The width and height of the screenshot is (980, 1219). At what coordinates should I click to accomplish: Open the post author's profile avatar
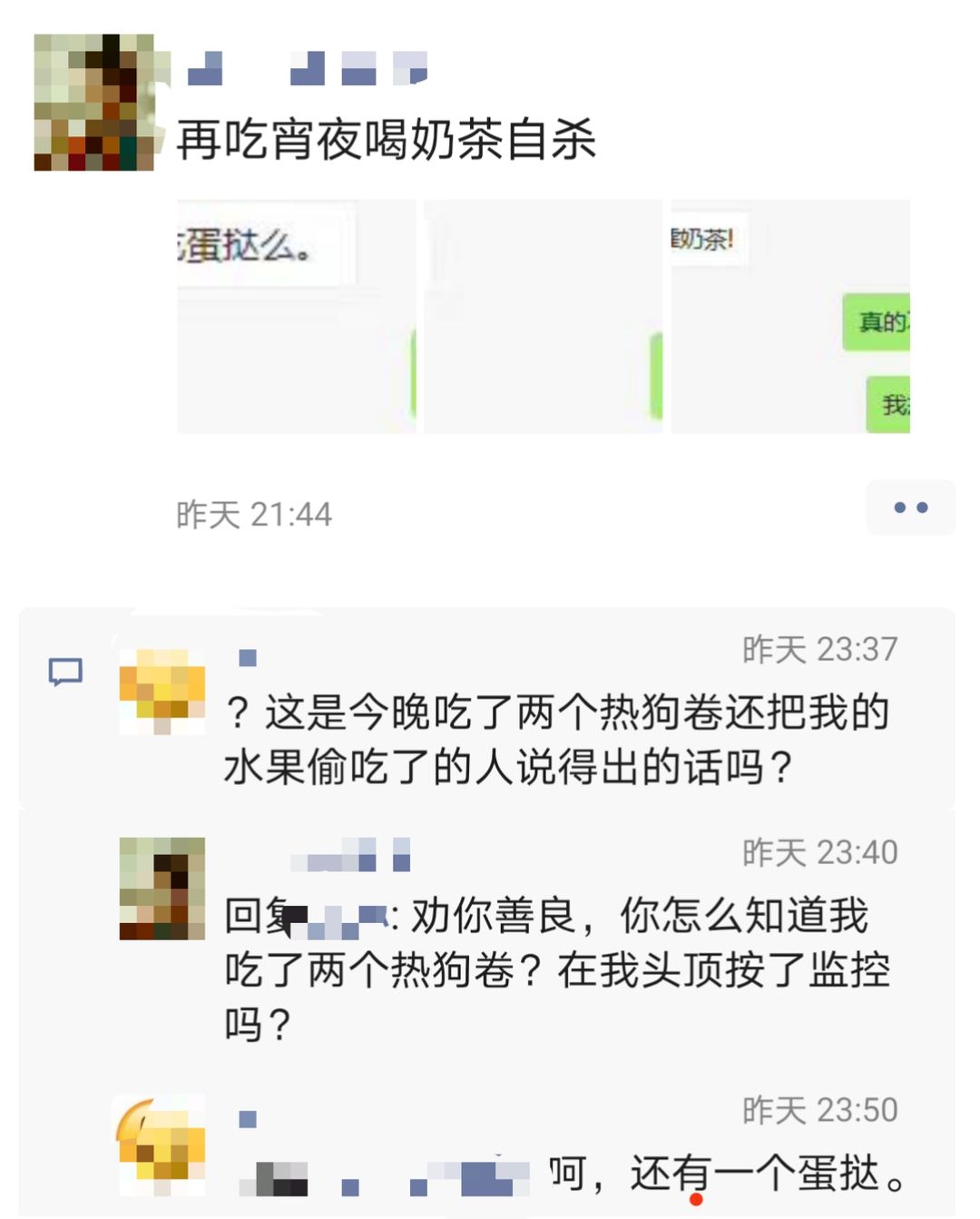click(x=93, y=103)
